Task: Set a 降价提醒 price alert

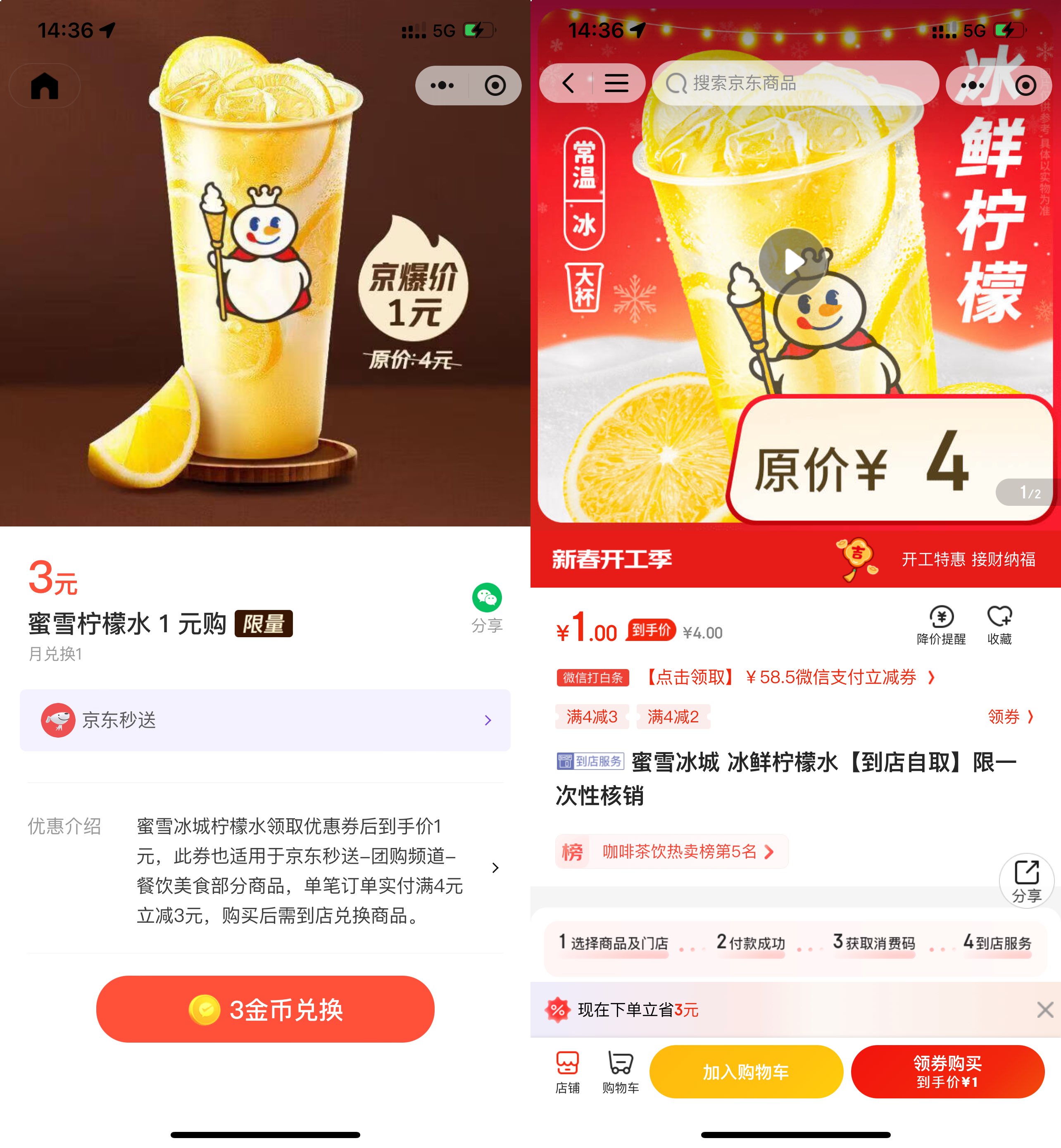Action: (941, 624)
